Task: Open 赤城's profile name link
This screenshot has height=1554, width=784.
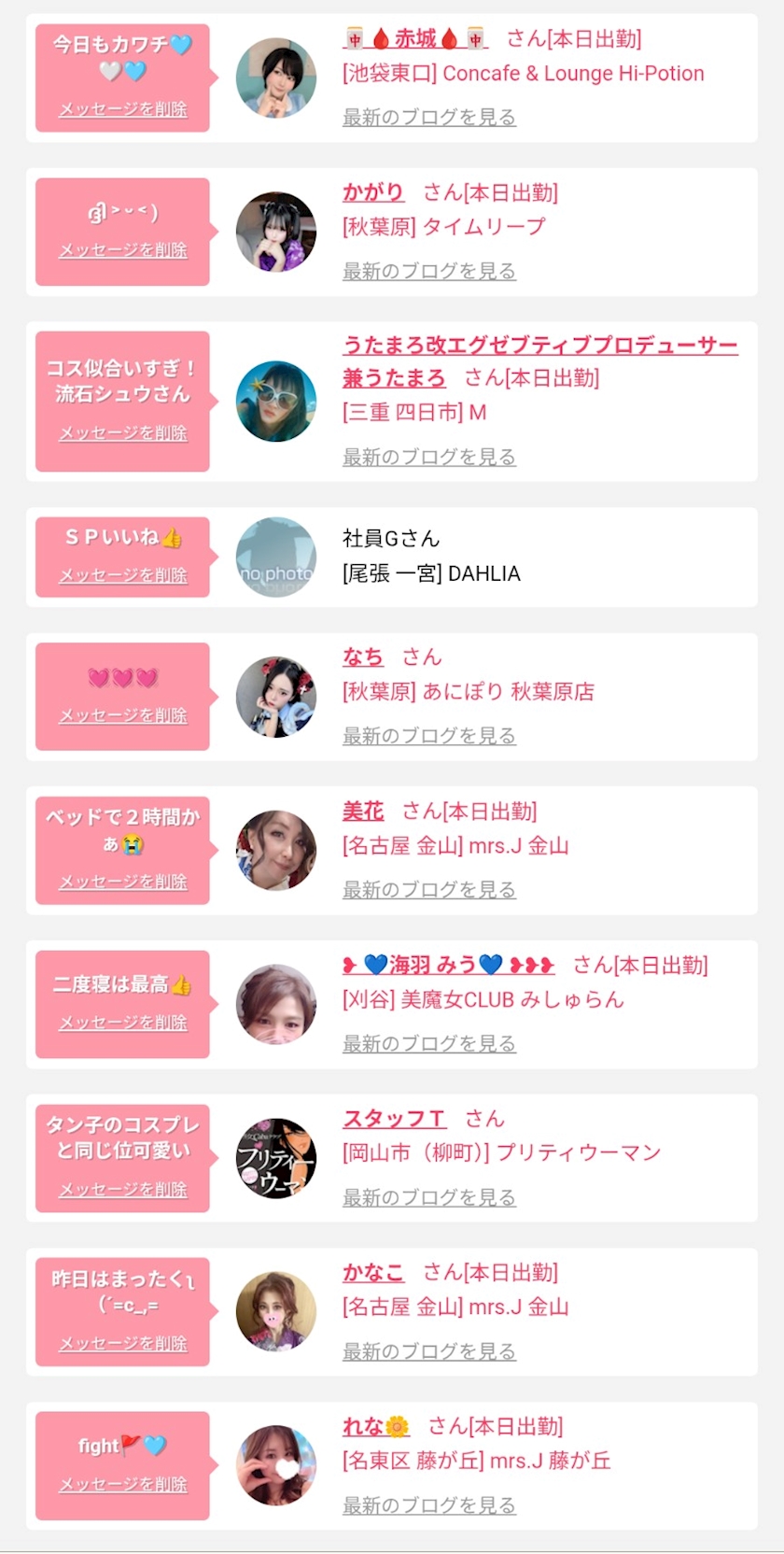Action: pyautogui.click(x=414, y=39)
